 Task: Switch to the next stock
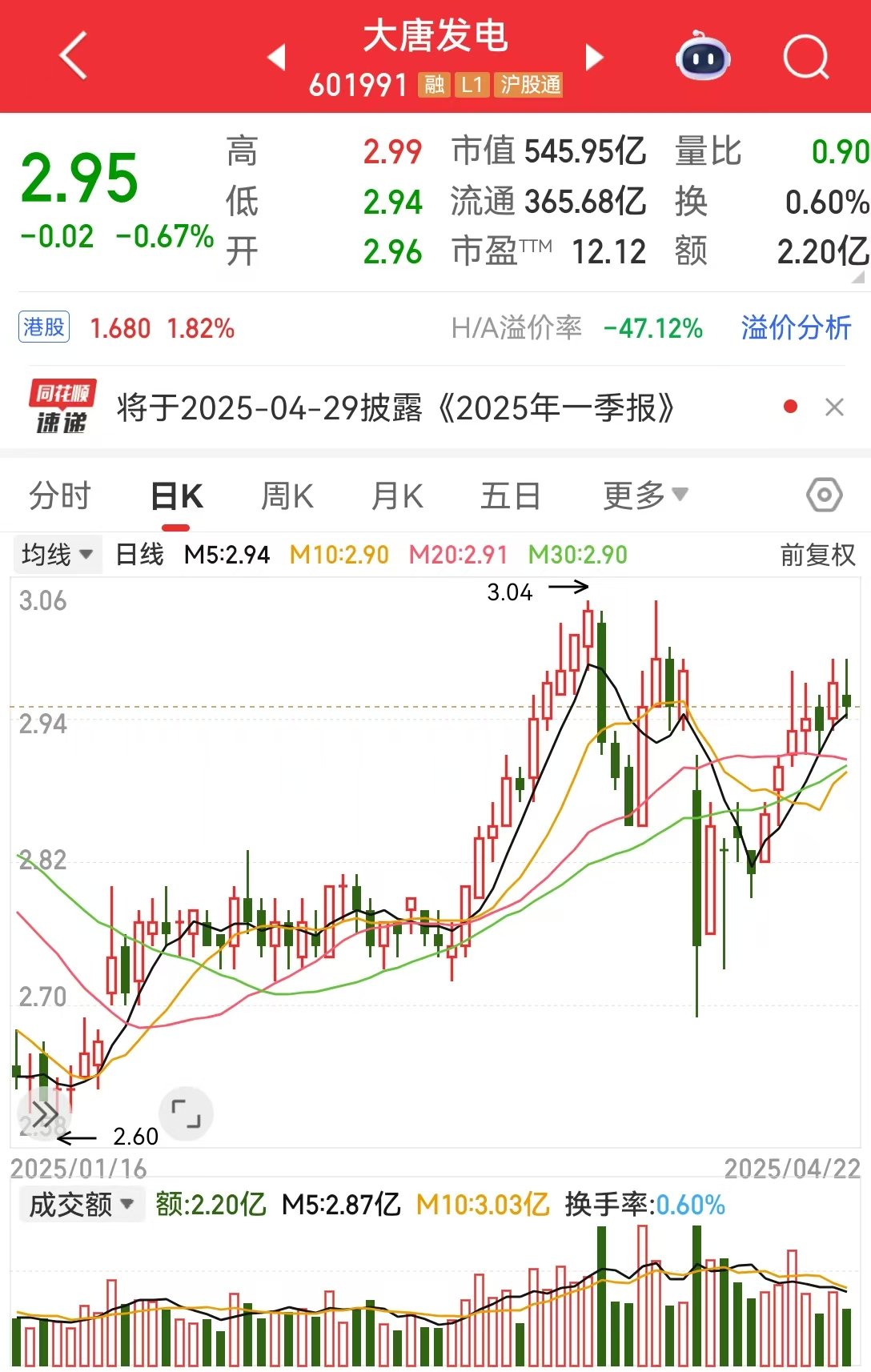[x=593, y=58]
